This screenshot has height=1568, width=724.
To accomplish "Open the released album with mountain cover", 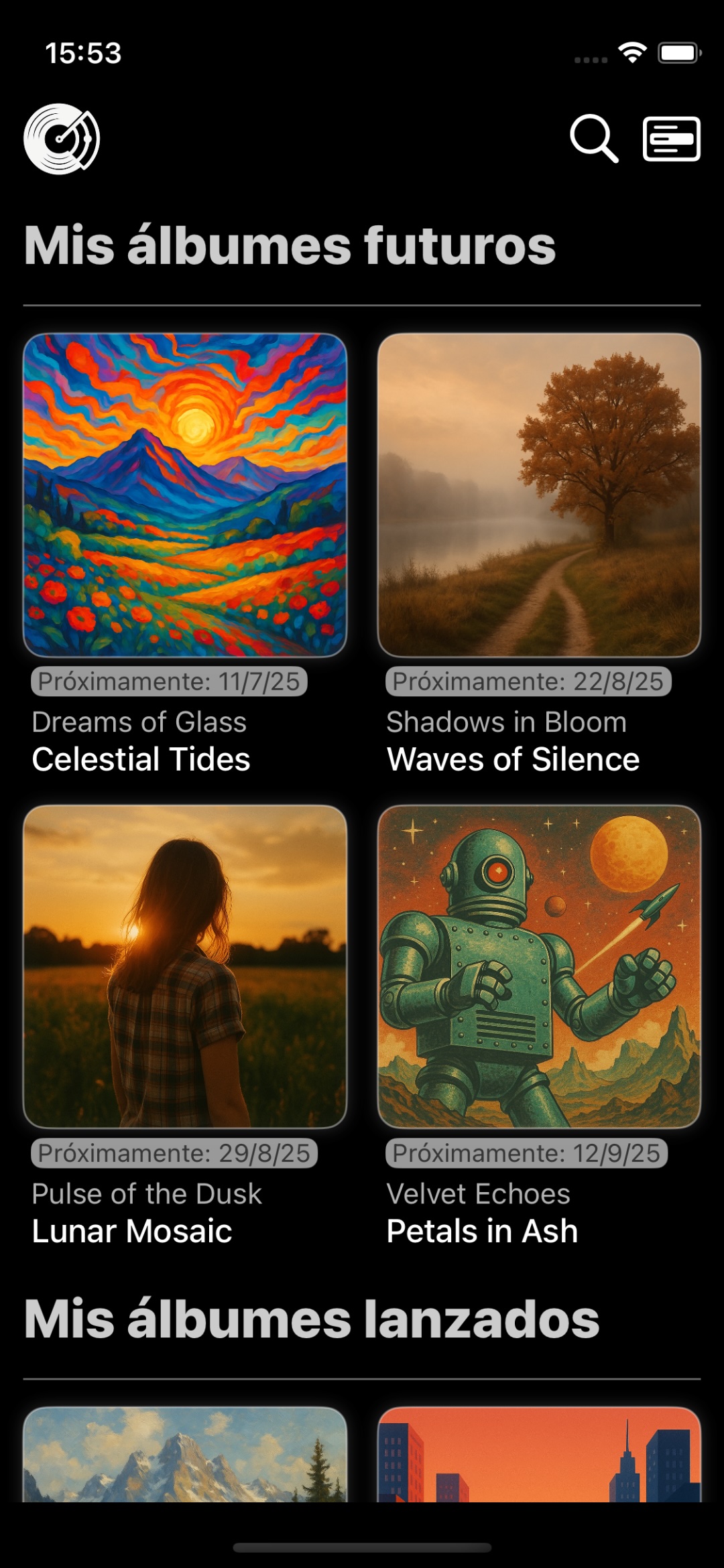I will tap(185, 1454).
